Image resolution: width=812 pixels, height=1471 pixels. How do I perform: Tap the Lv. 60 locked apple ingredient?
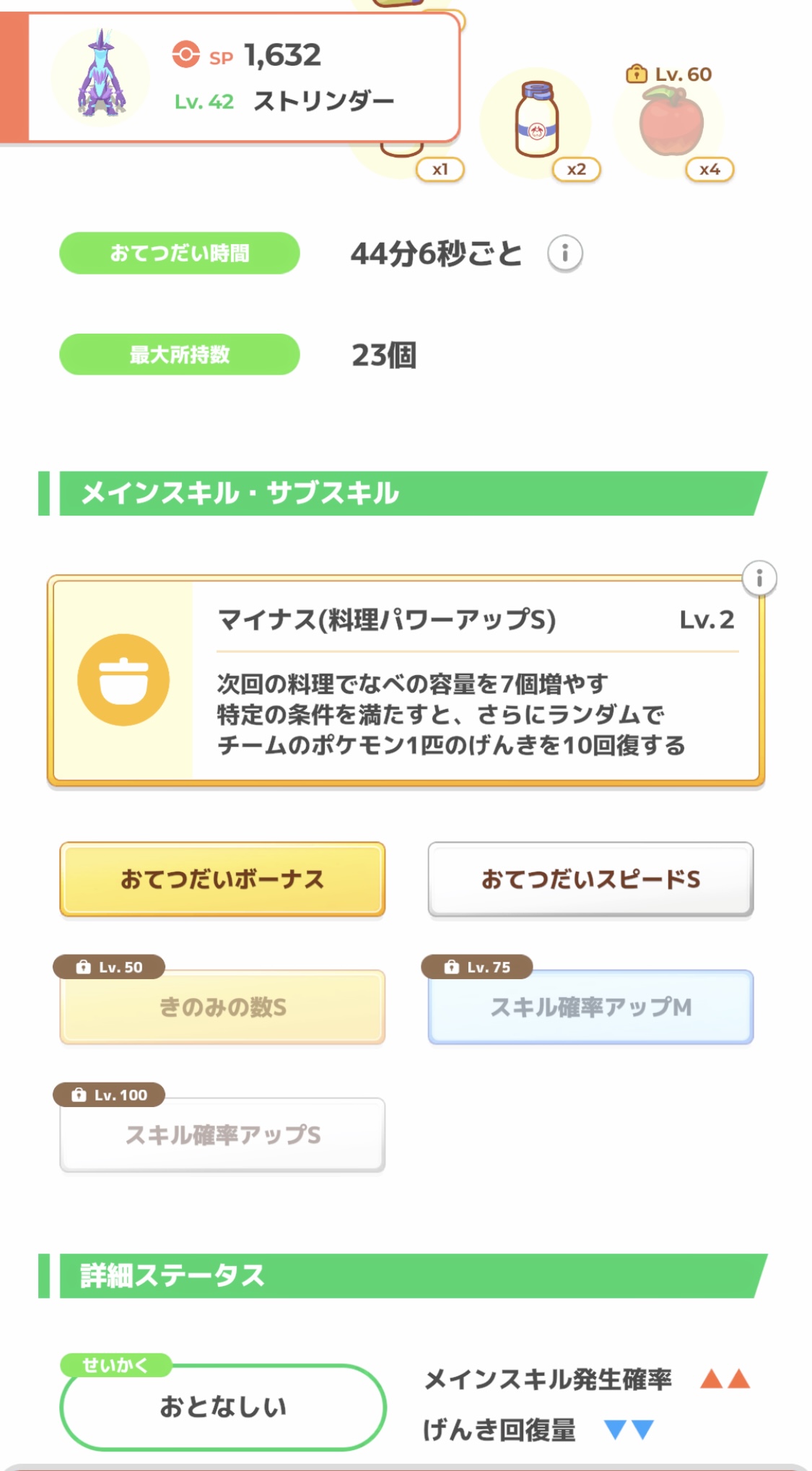(x=671, y=123)
